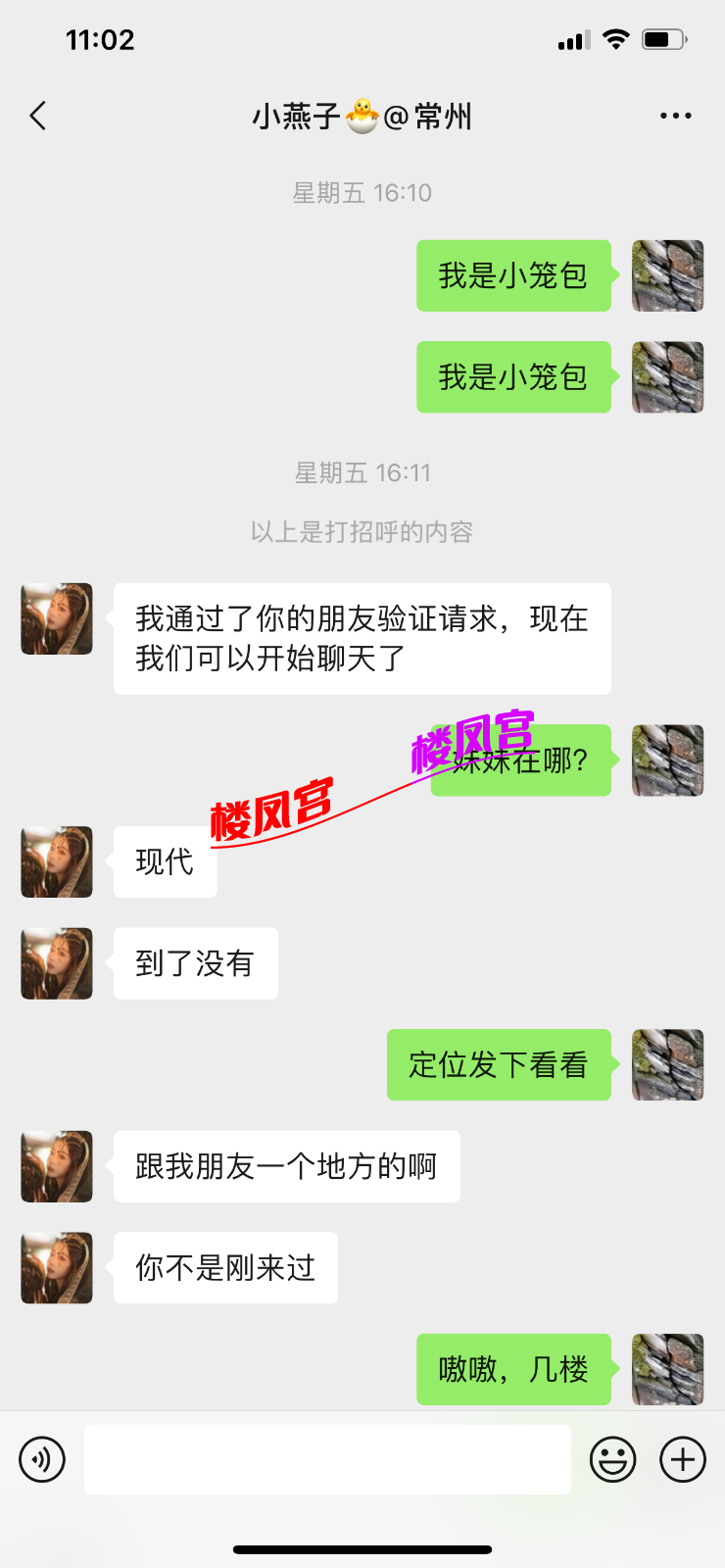Tap the 跟我朋友一个地方的啊 bubble
Screen dimensions: 725x1568
point(286,1166)
